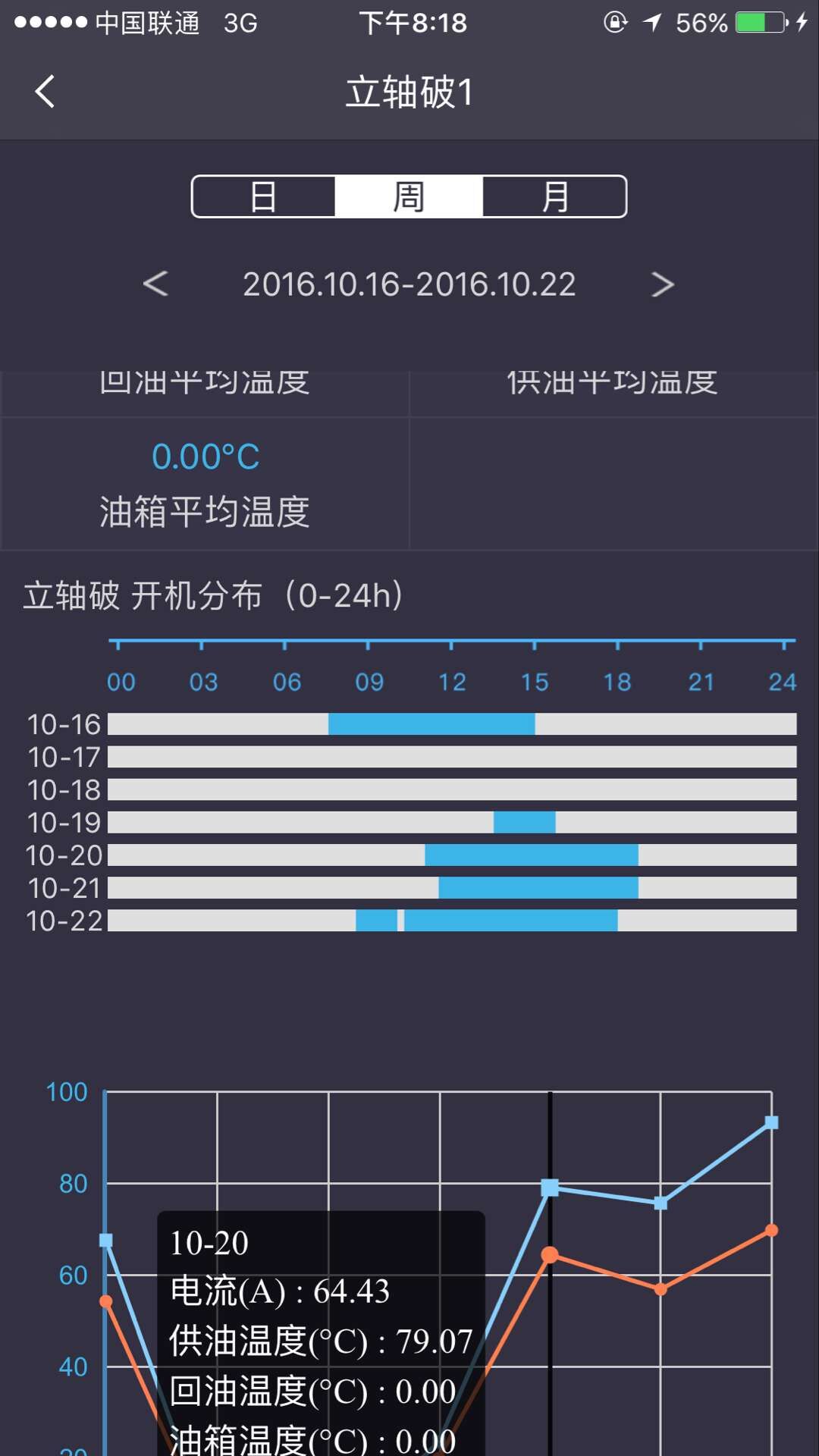Viewport: 819px width, 1456px height.
Task: Advance to the next week range
Action: click(662, 284)
